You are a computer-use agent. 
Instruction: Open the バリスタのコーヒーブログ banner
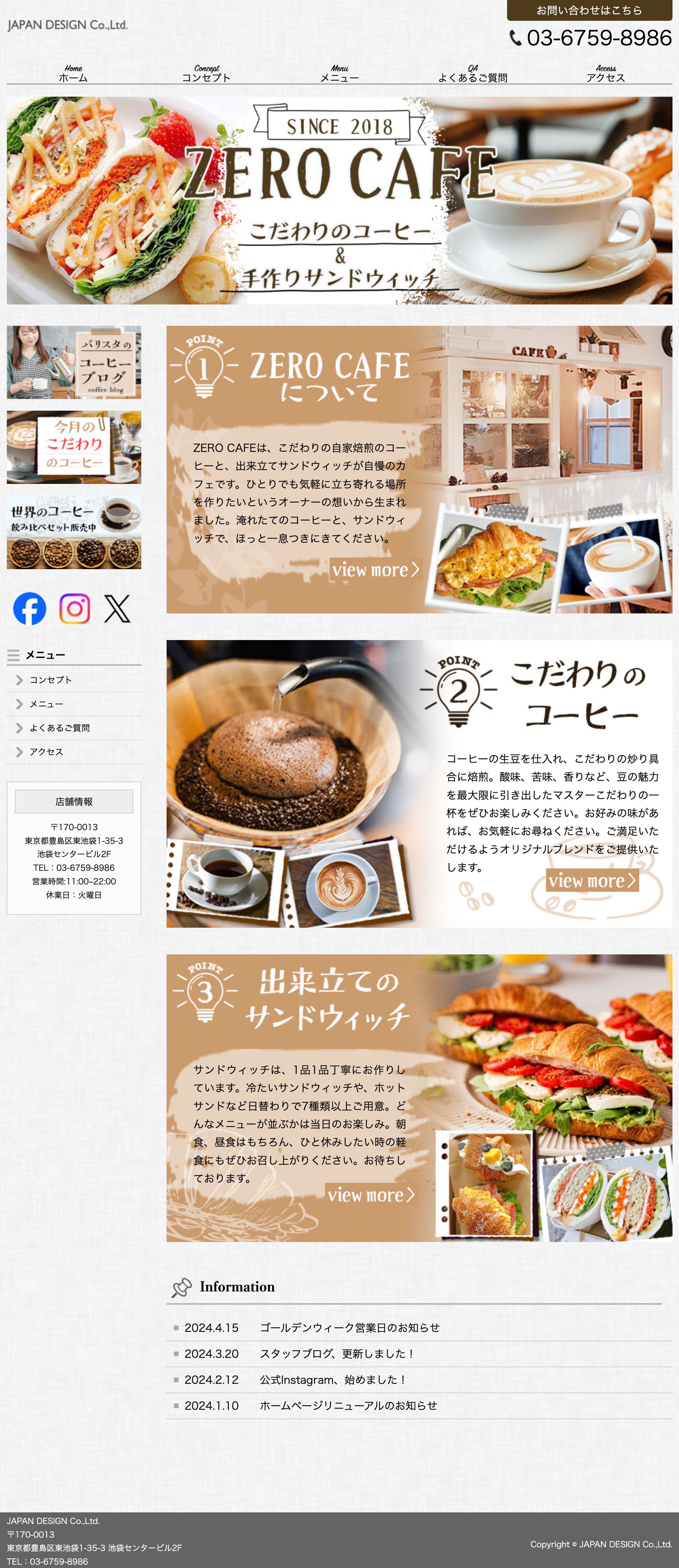coord(74,362)
